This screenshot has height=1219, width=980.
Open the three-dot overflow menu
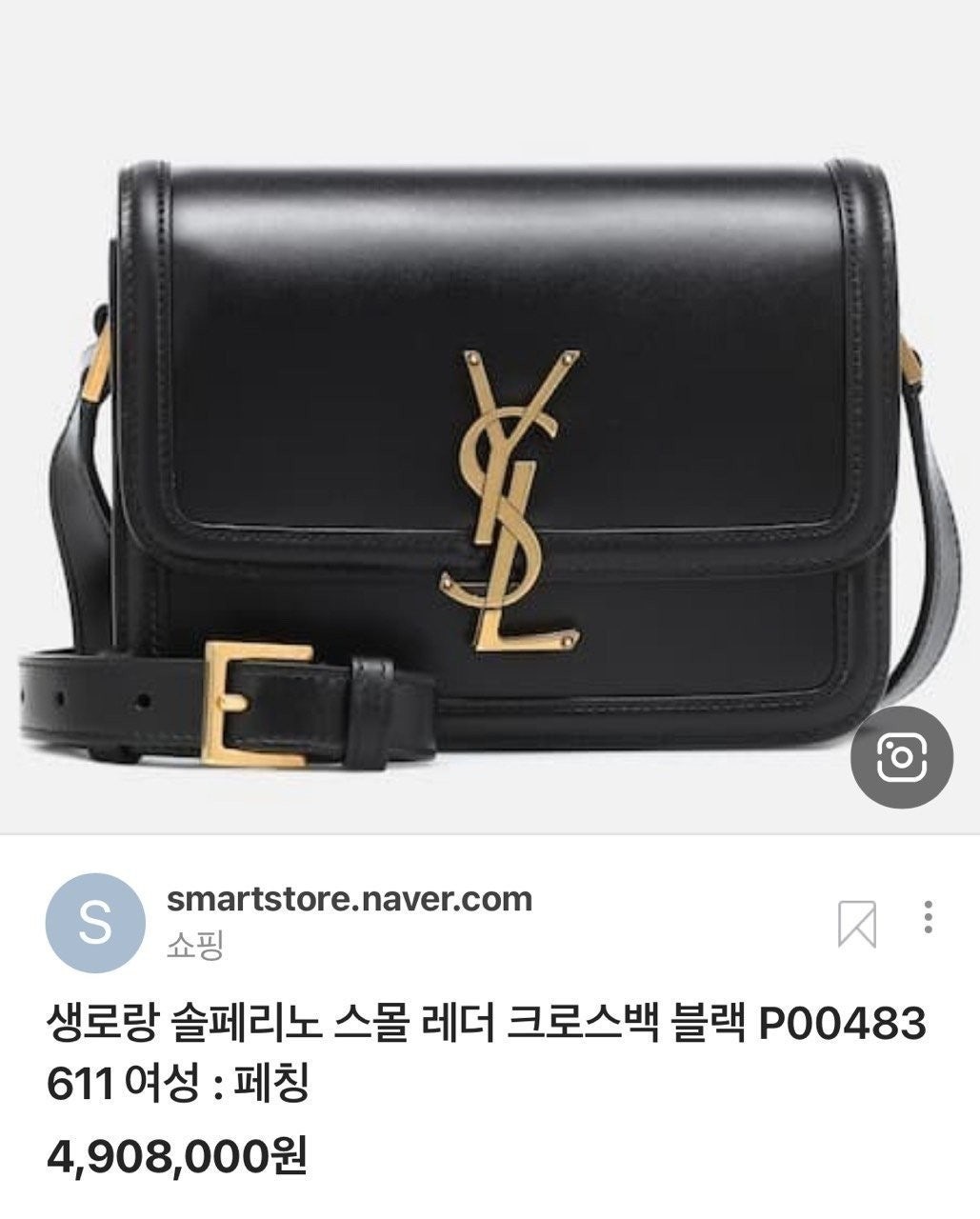coord(928,916)
